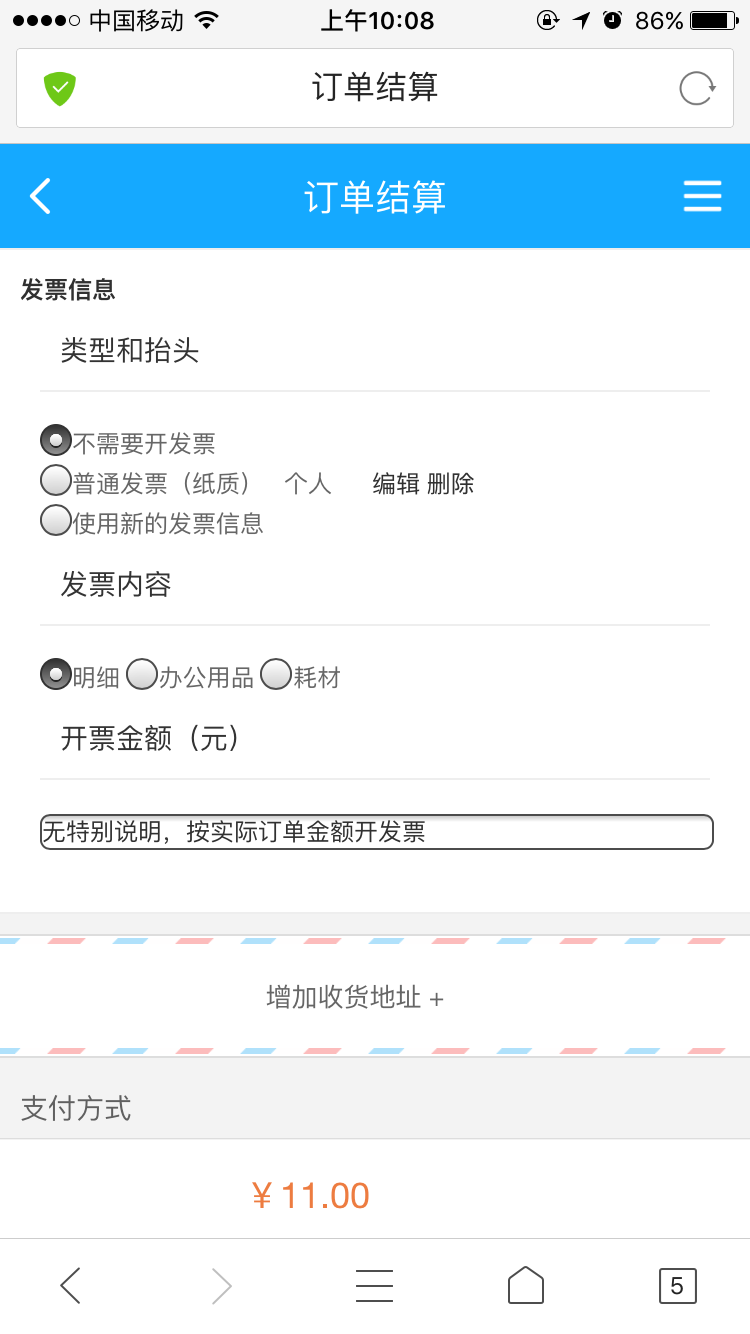Choose 办公用品 as invoice content
The image size is (750, 1334).
pos(142,675)
